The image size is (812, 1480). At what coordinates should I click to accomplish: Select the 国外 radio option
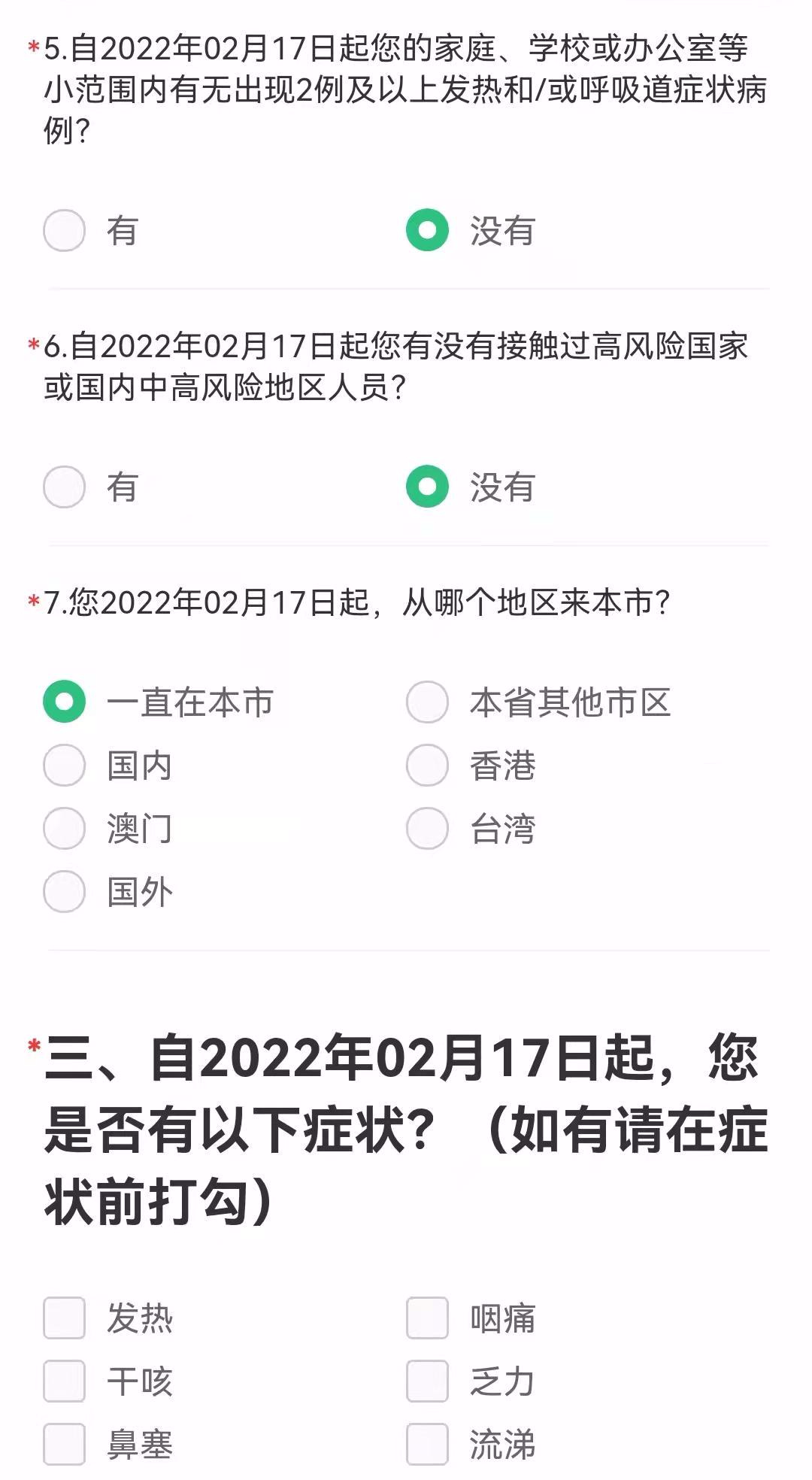coord(65,891)
